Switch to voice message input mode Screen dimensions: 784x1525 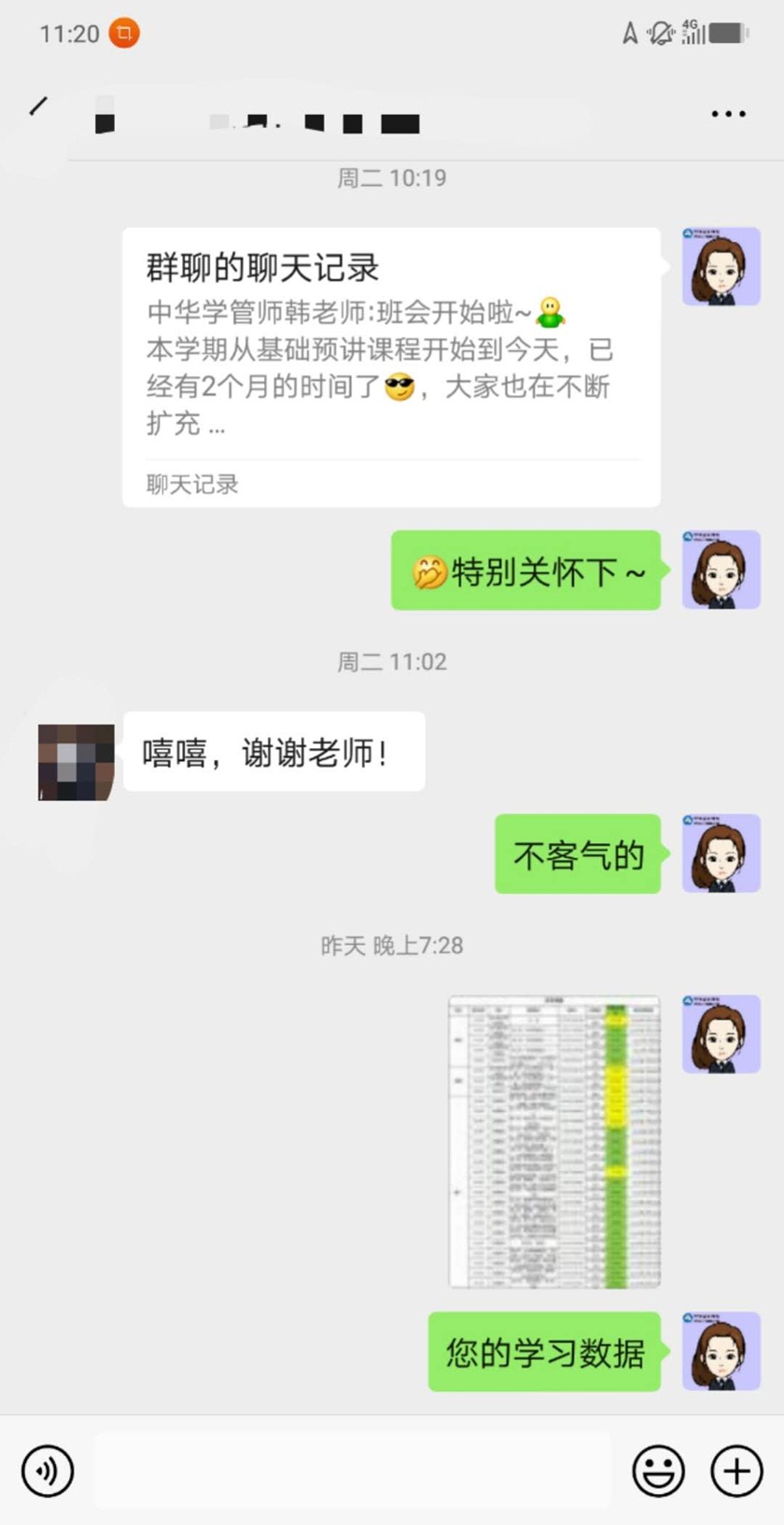(49, 1471)
